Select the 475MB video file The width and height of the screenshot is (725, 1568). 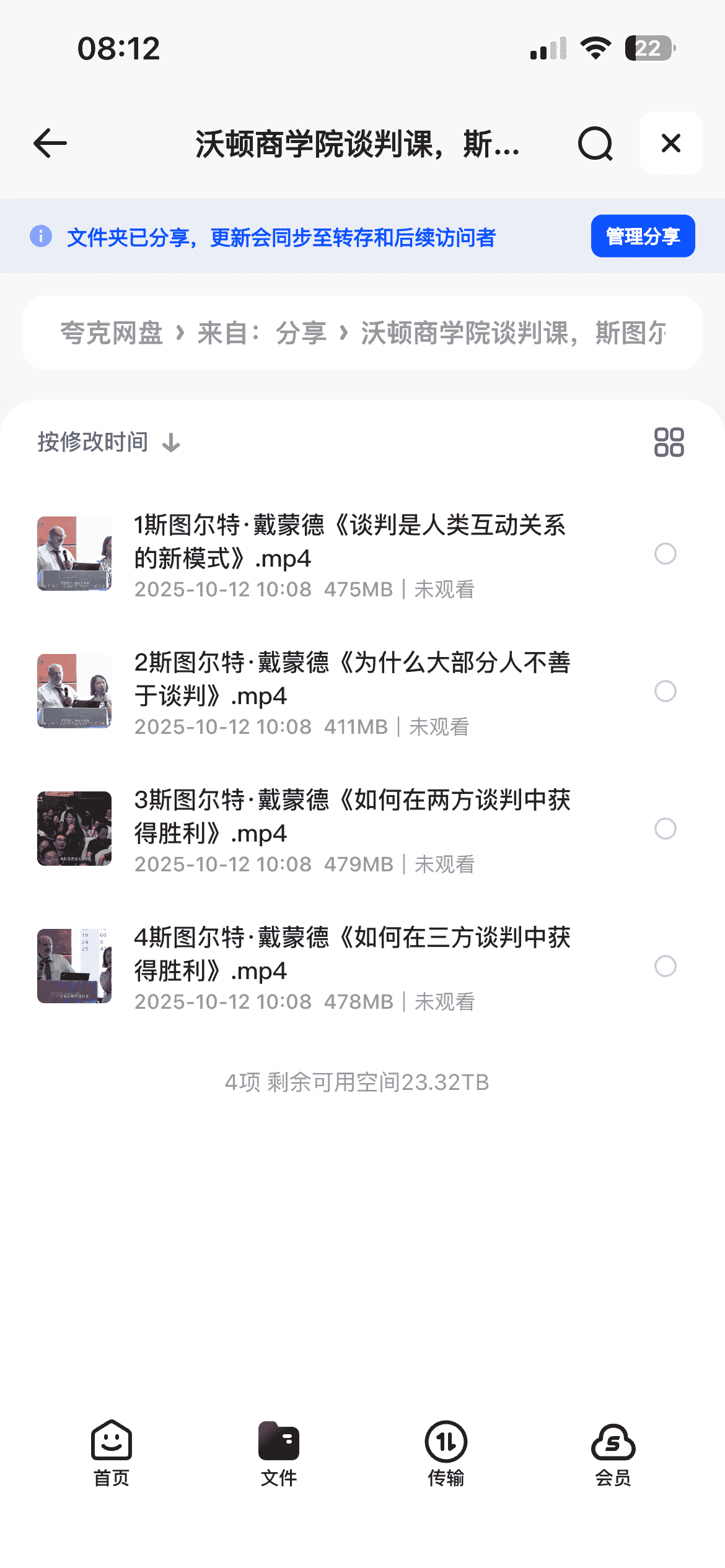[666, 554]
